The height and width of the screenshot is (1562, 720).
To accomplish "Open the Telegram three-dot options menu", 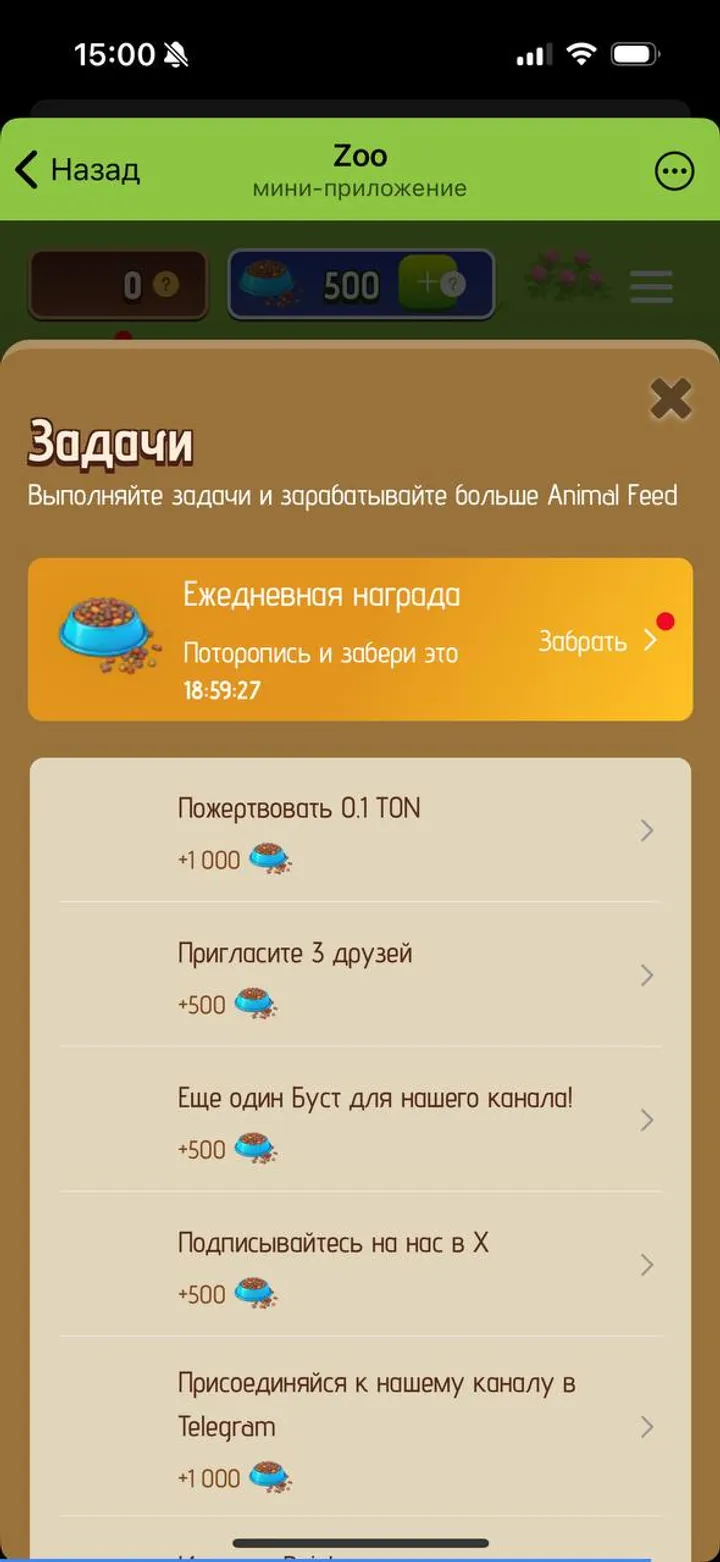I will click(x=674, y=171).
